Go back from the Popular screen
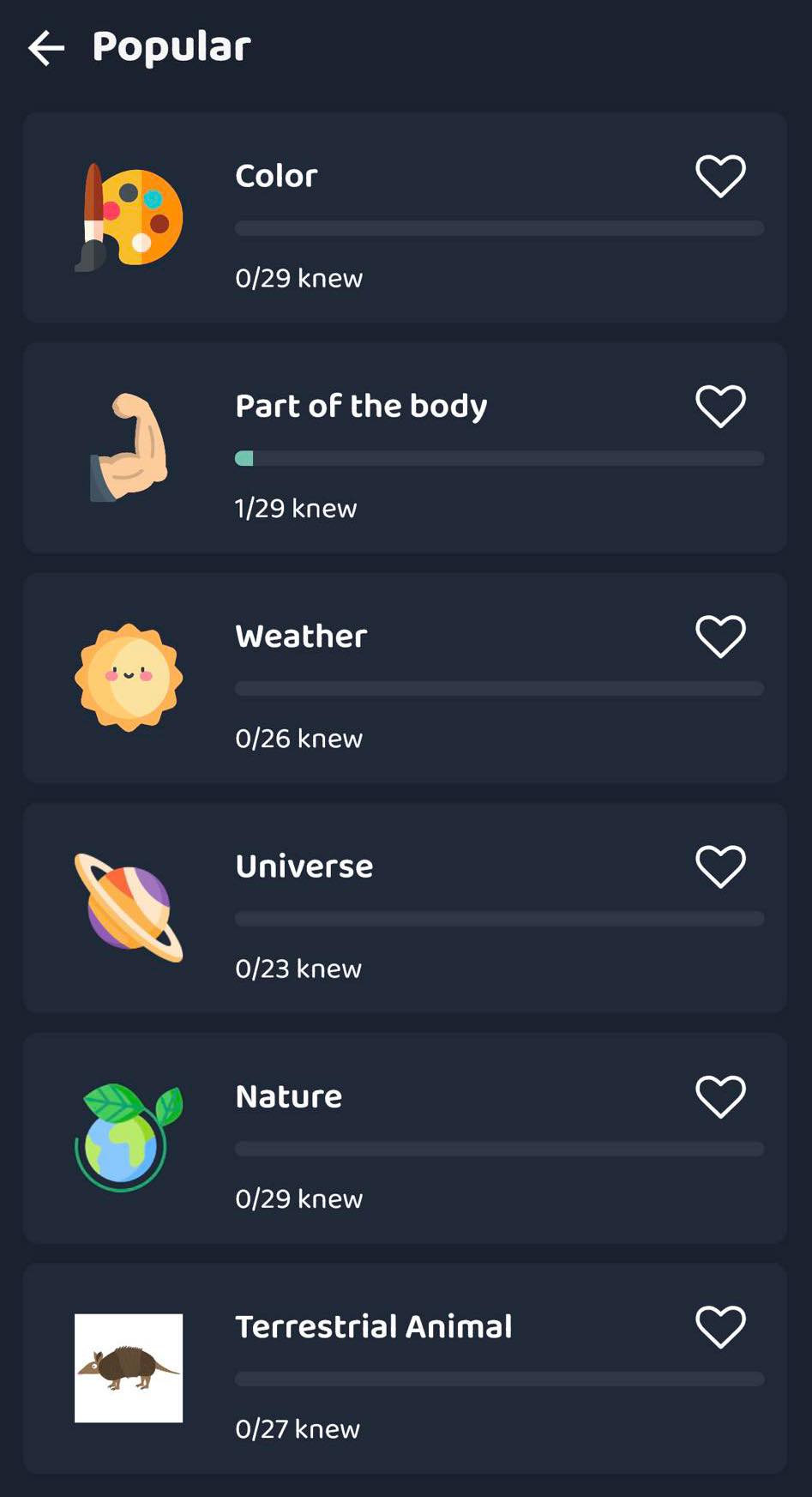 46,47
